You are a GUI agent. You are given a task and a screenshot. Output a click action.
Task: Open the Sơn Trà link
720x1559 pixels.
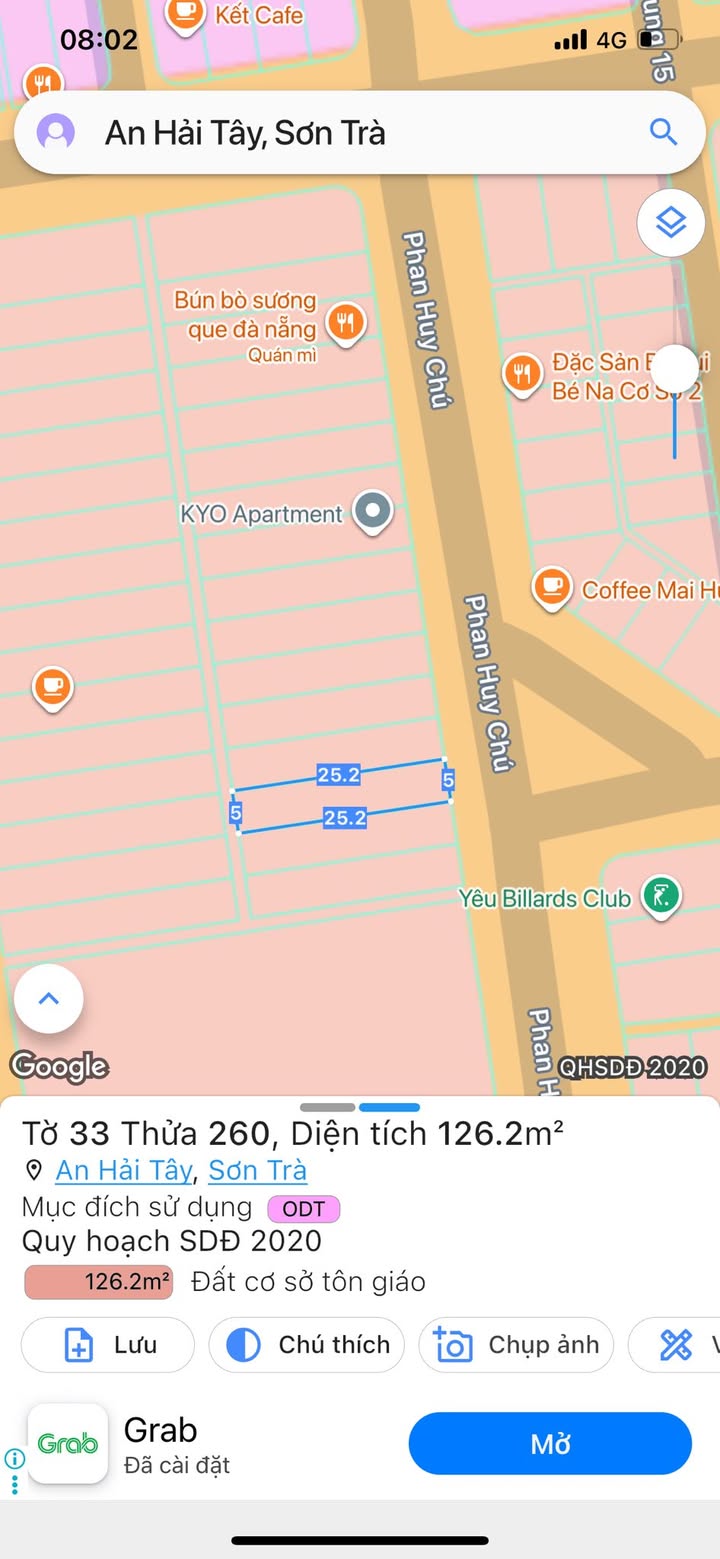257,1170
